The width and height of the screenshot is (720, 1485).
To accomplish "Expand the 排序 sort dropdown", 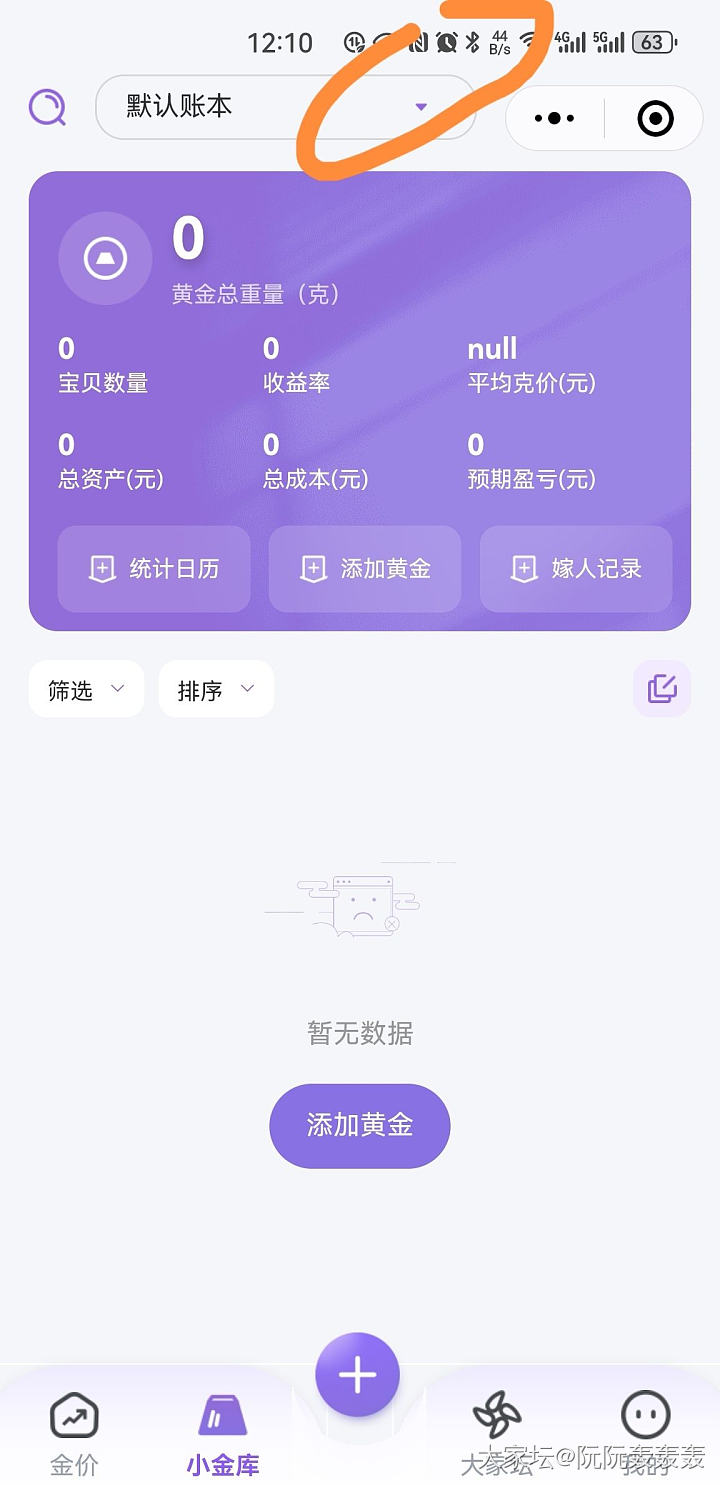I will 216,689.
